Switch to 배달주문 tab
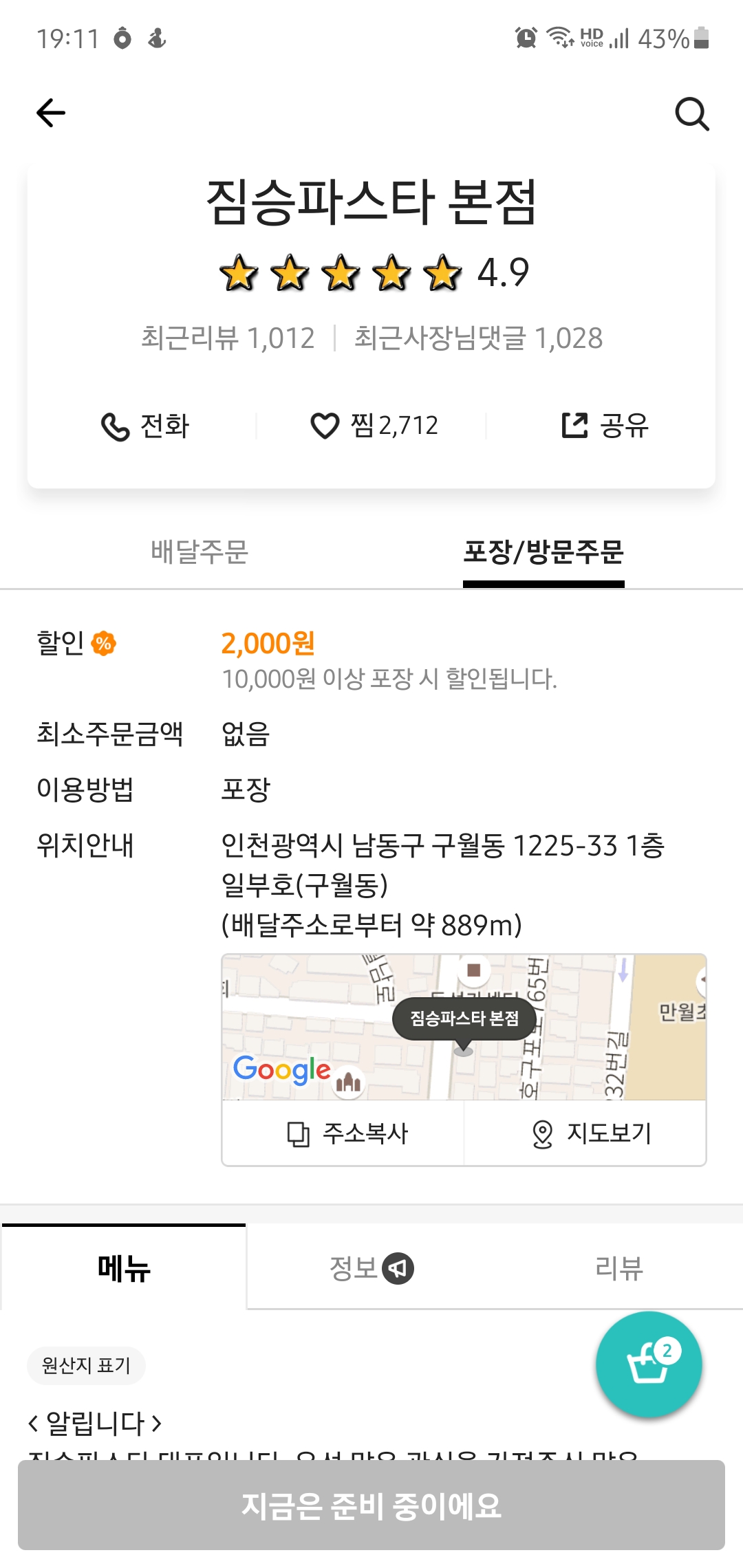 200,552
